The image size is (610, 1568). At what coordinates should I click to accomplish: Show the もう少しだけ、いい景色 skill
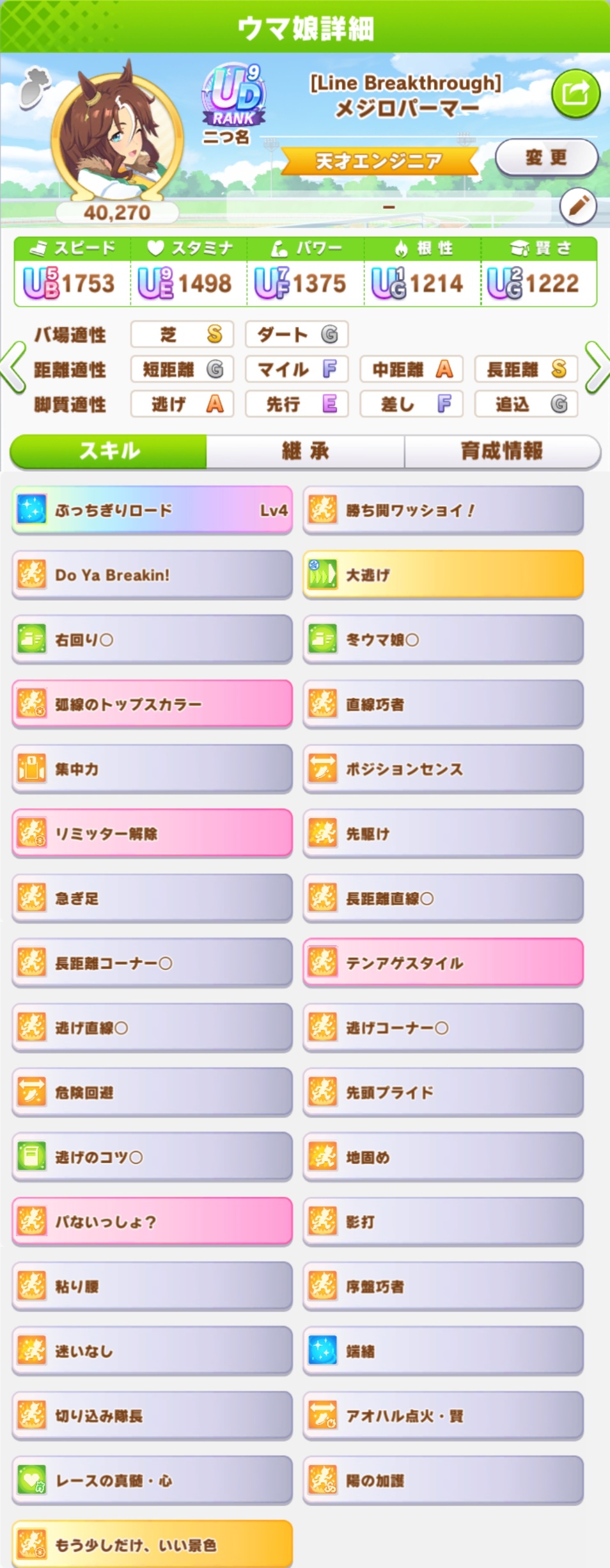pos(152,1544)
